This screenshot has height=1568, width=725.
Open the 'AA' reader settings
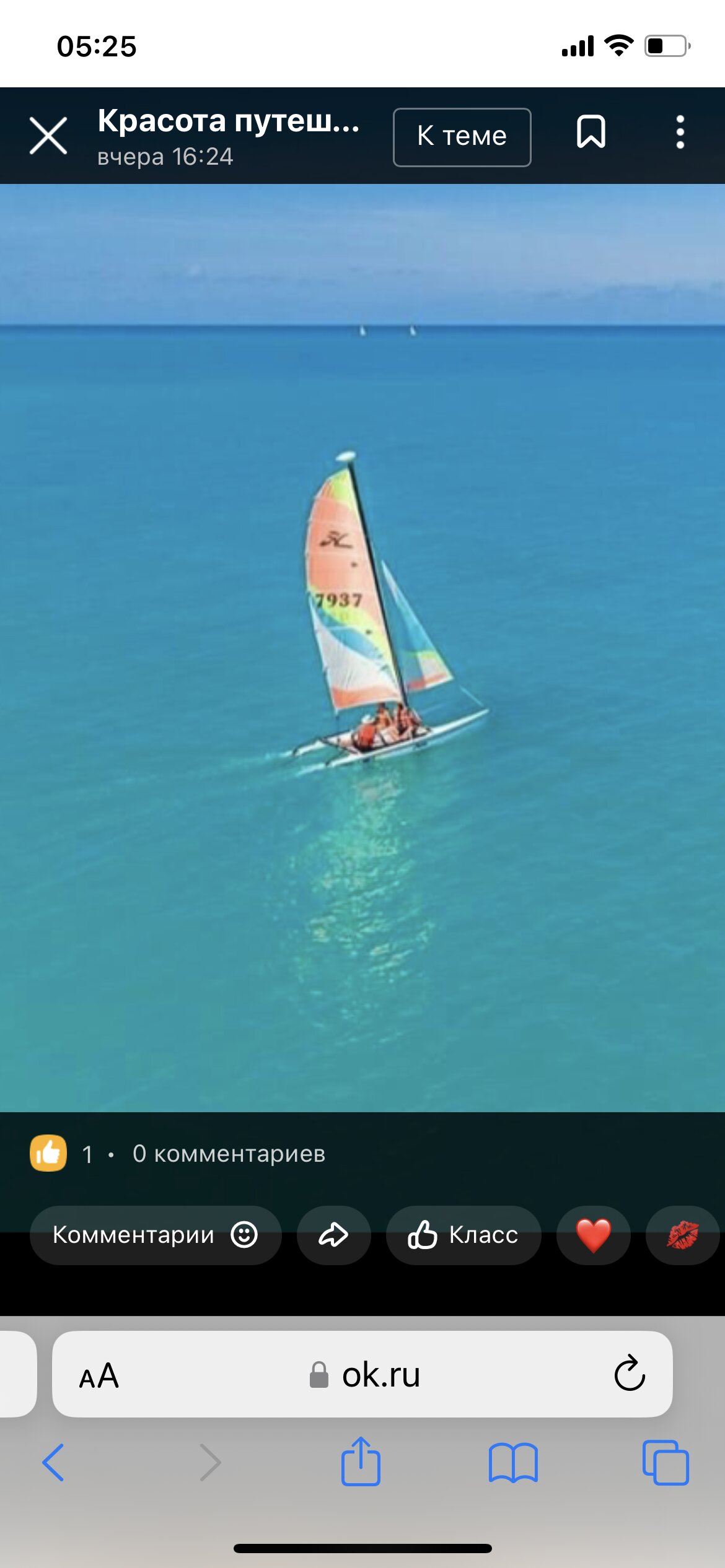coord(99,1375)
